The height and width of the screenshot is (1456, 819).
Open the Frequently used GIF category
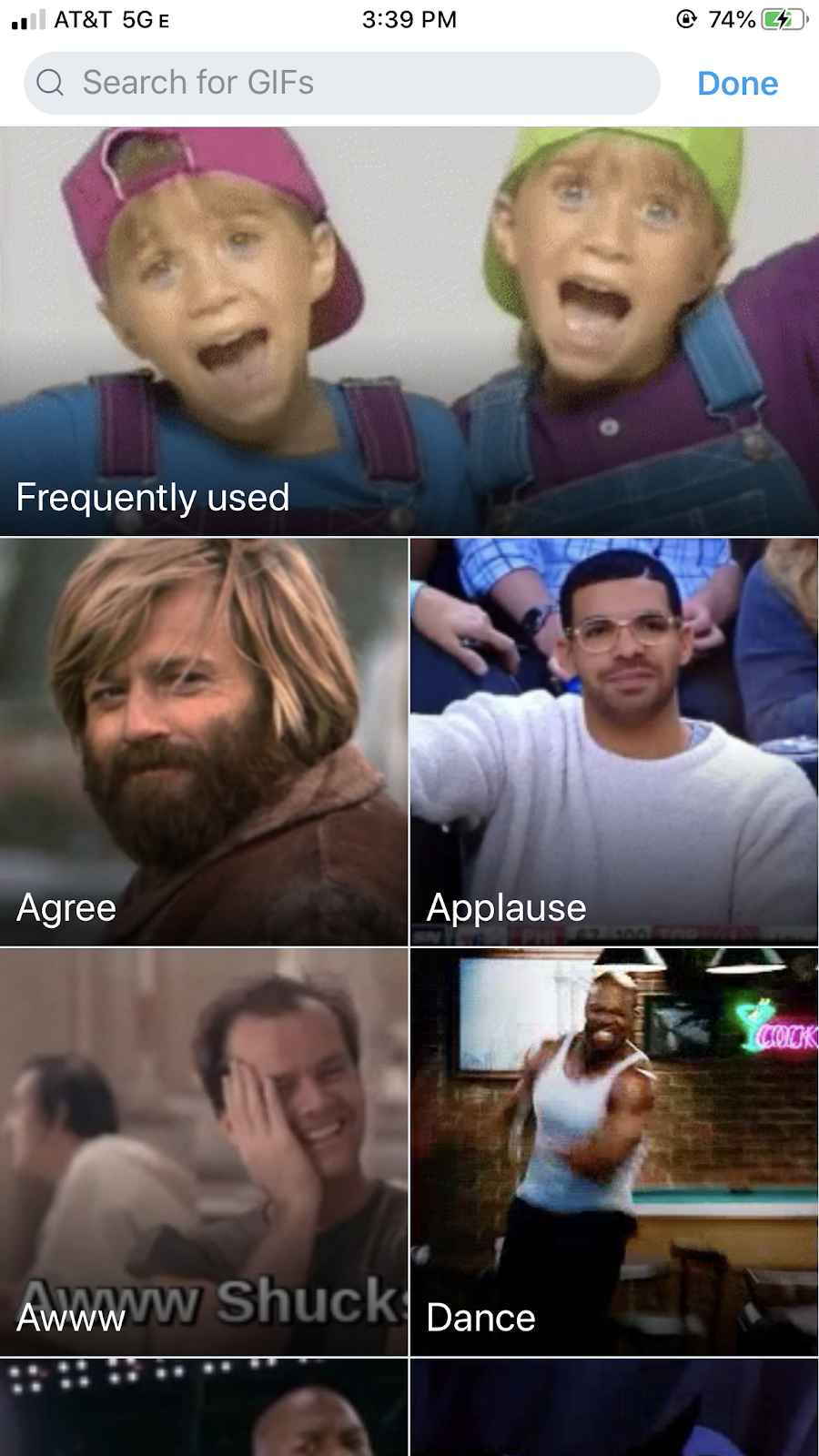(x=409, y=332)
